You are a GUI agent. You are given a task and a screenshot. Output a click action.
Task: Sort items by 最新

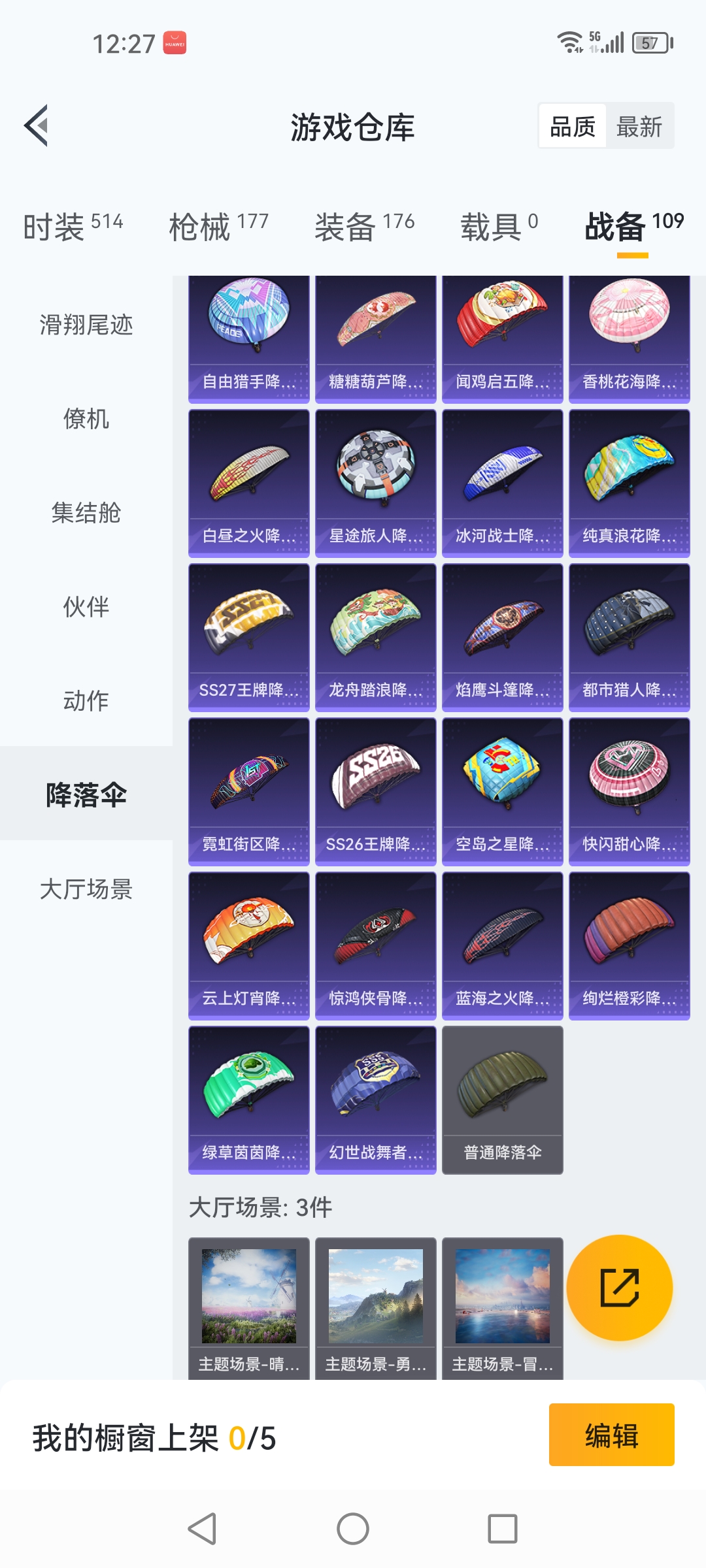click(x=639, y=126)
